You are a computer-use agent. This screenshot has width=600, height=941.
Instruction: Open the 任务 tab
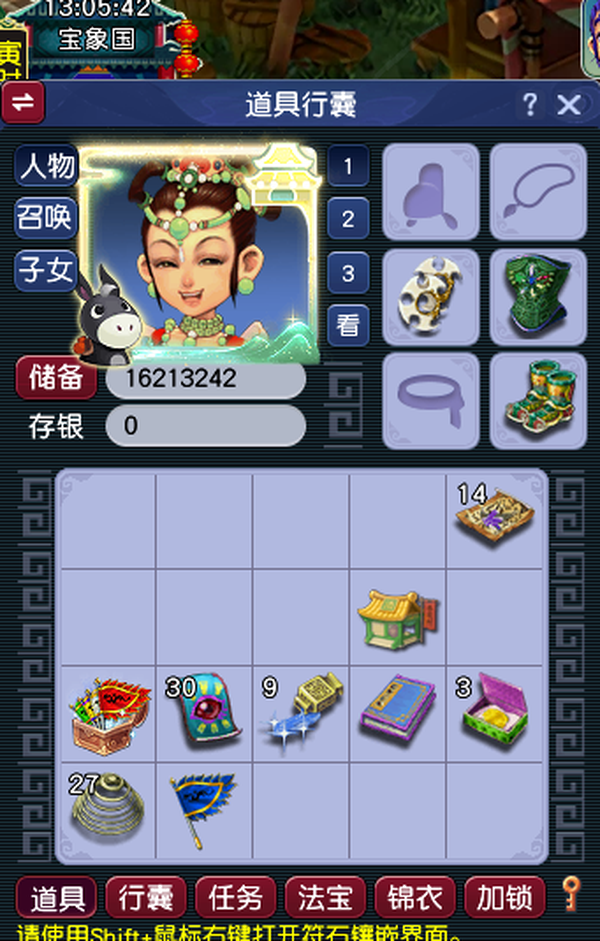236,897
